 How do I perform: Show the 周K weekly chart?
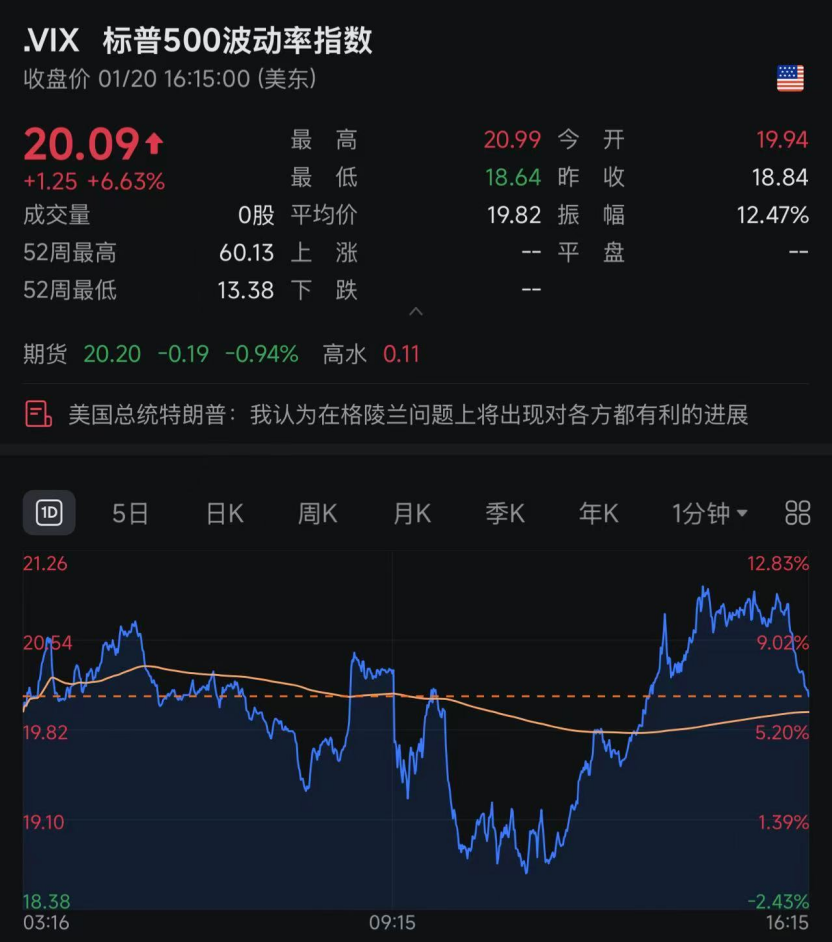pyautogui.click(x=317, y=514)
